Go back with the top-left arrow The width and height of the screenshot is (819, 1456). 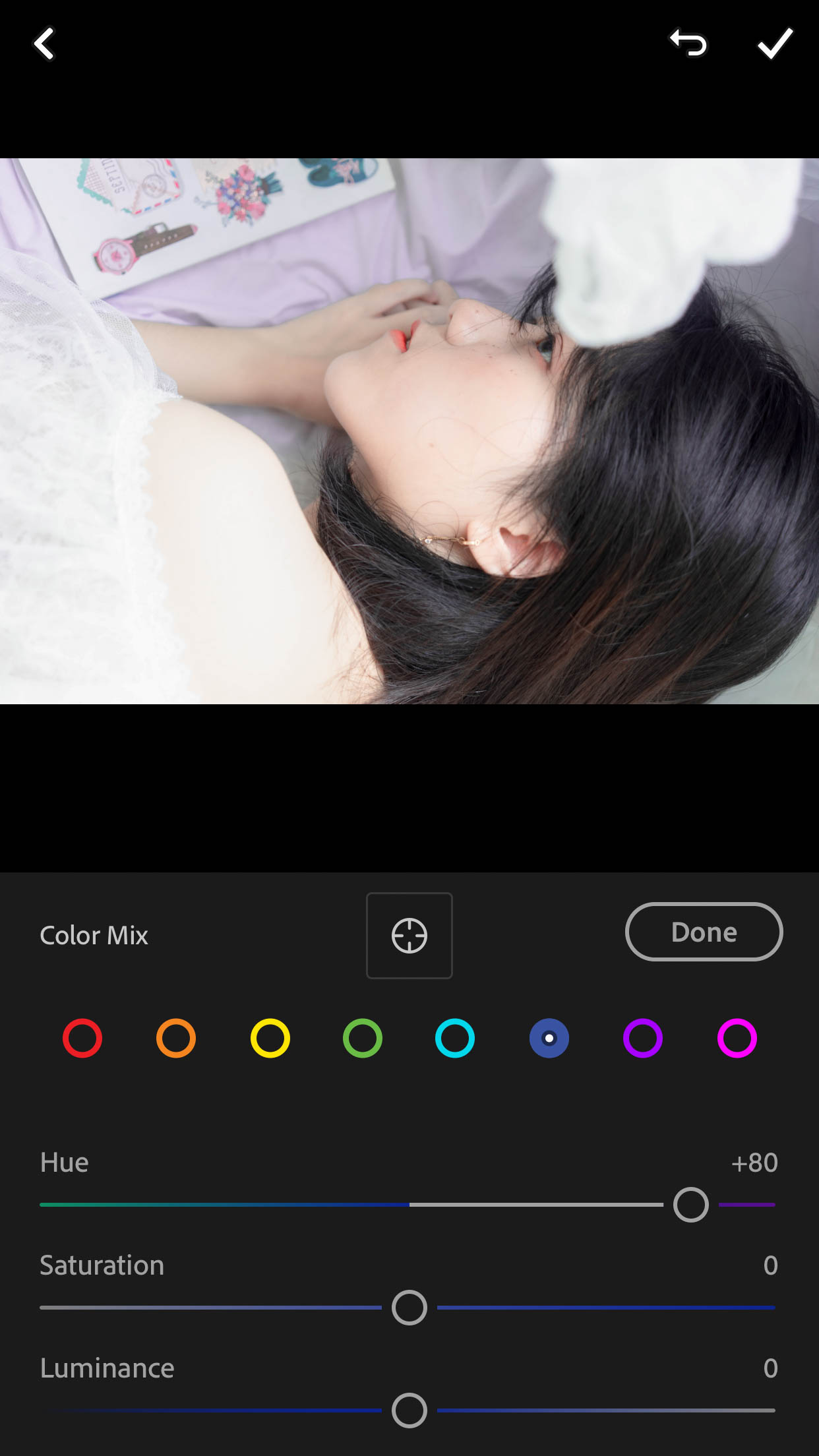44,44
